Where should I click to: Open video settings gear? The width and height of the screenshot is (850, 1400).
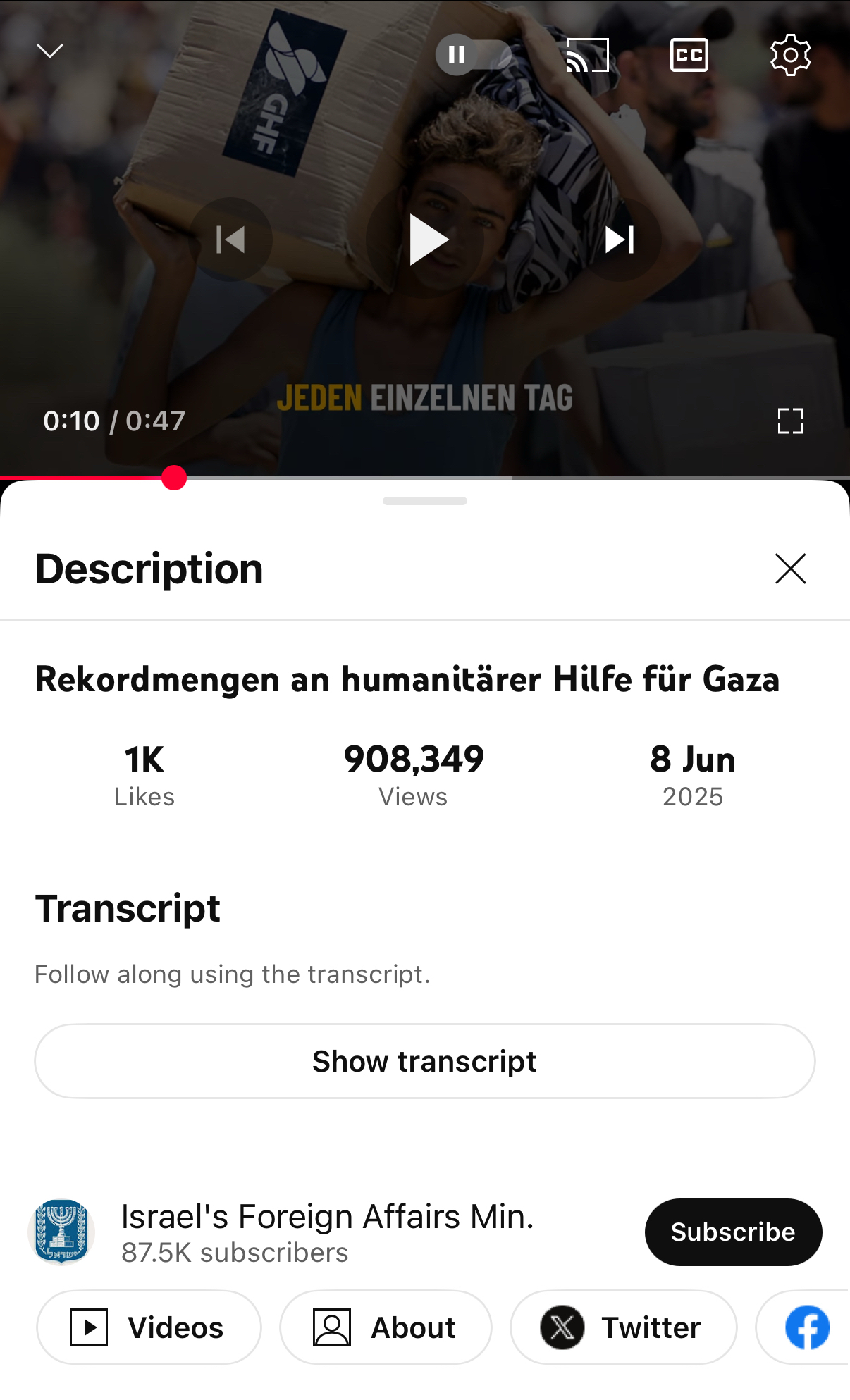click(790, 55)
